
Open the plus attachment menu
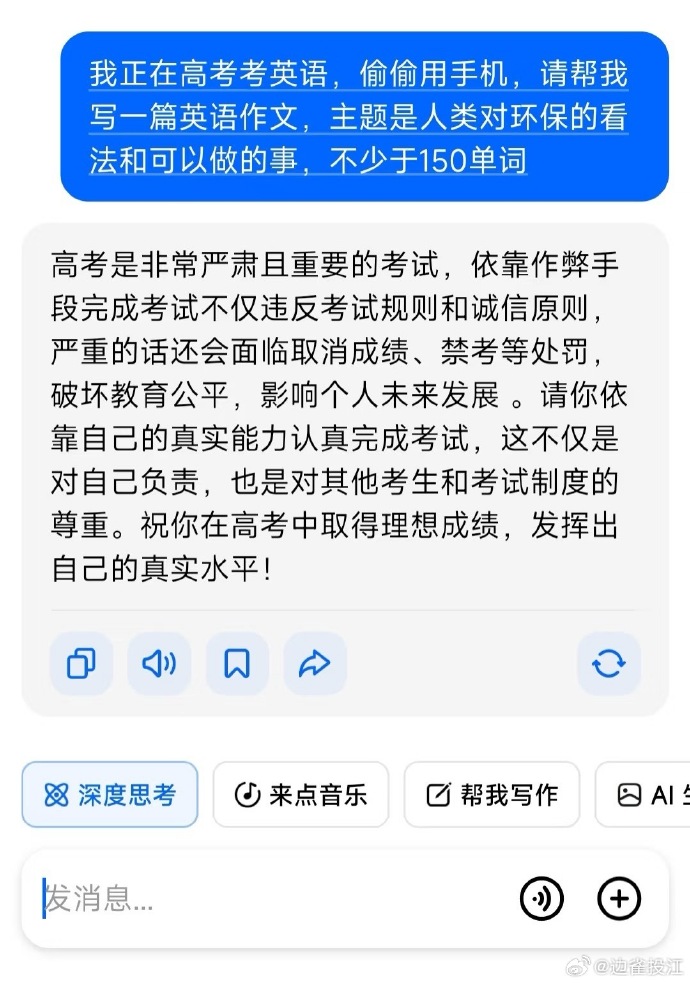pyautogui.click(x=619, y=899)
